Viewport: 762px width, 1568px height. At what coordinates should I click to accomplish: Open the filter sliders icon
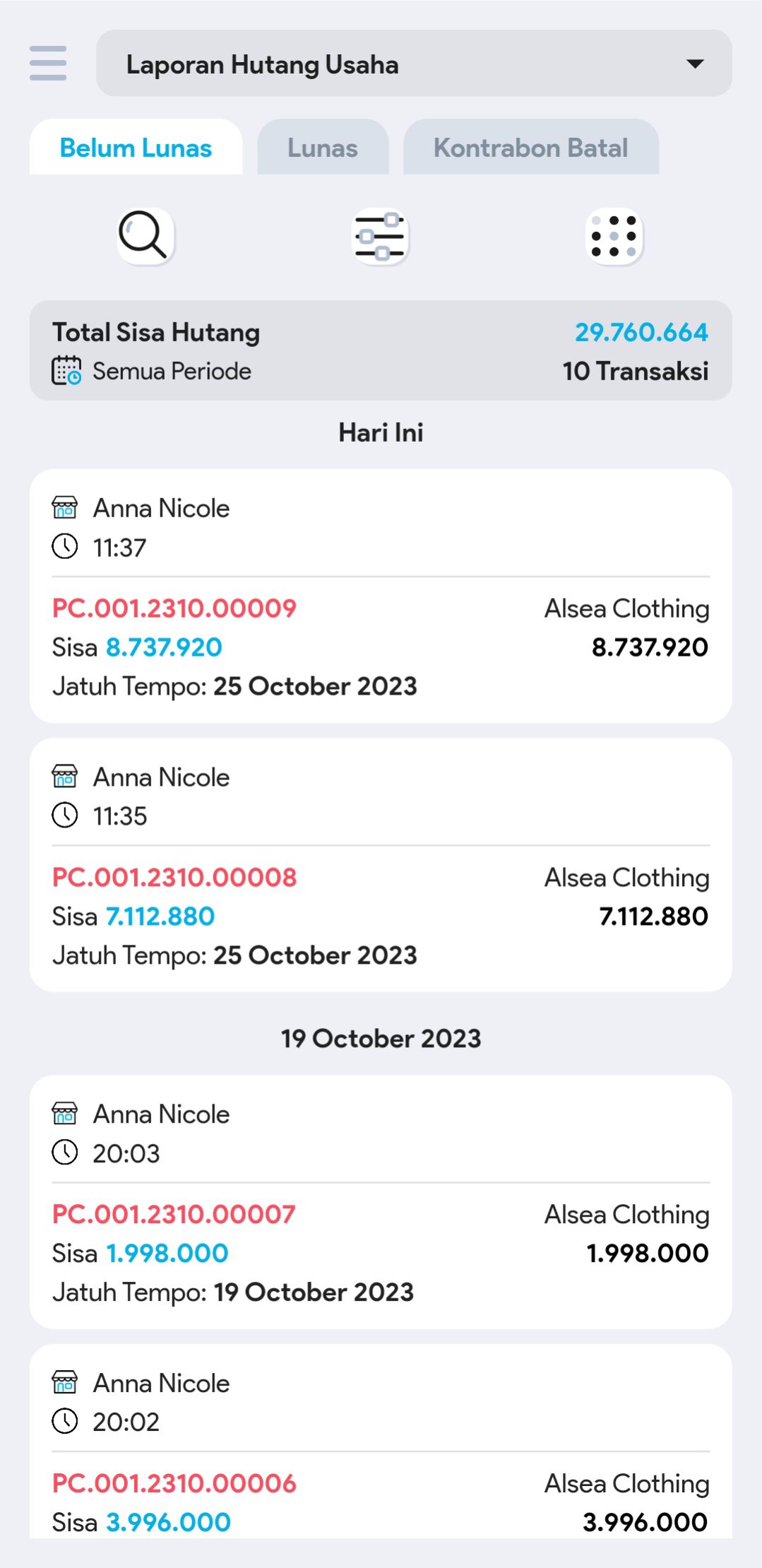(x=381, y=235)
